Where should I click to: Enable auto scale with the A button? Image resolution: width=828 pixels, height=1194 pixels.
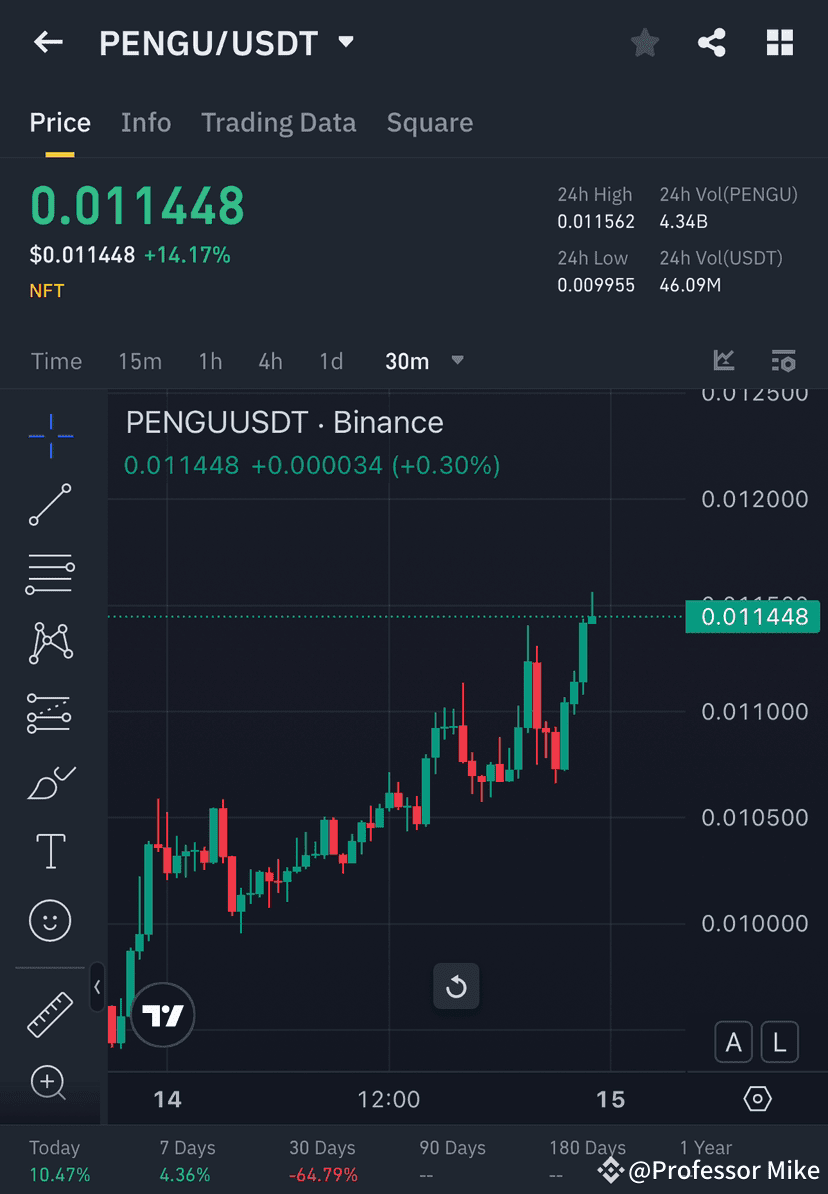733,1042
